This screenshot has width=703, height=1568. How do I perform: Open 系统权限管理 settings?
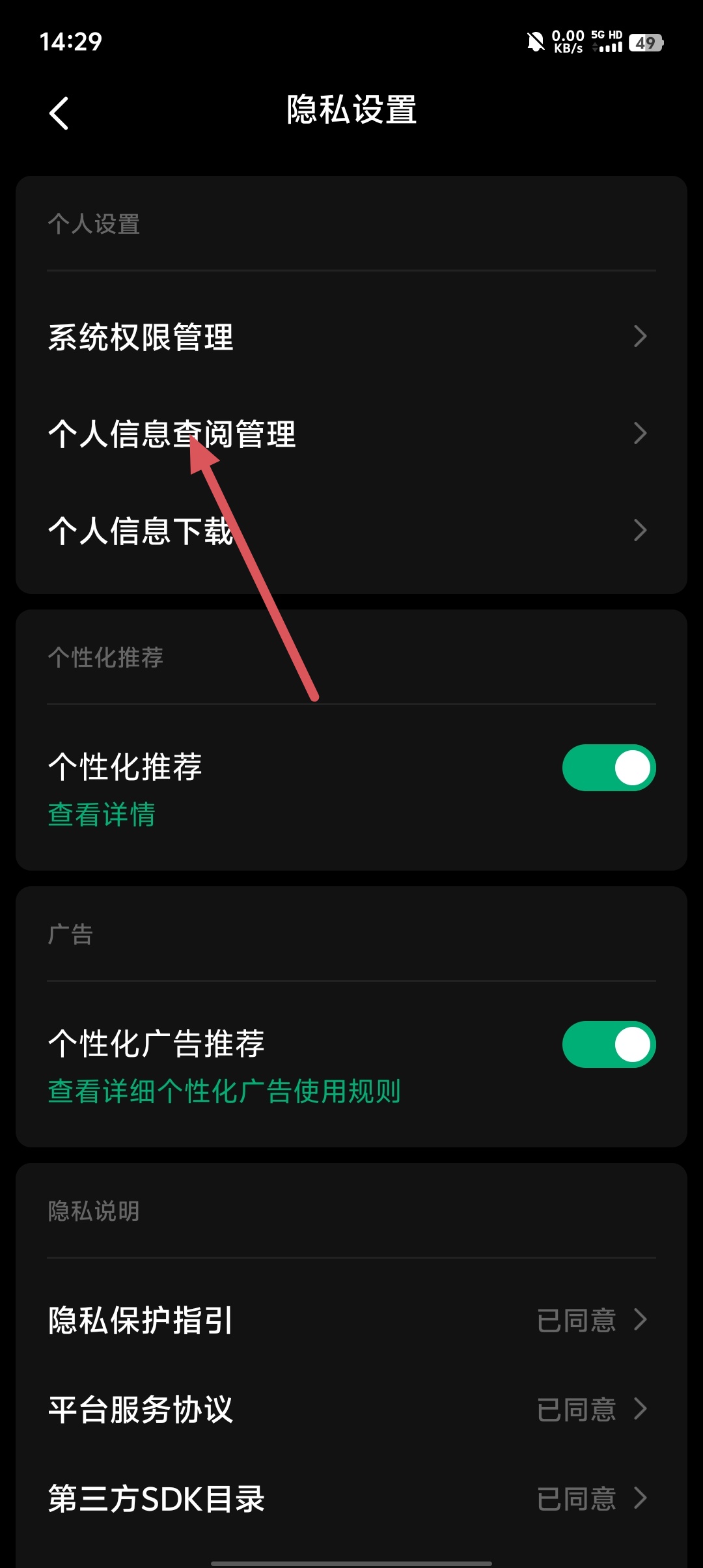point(351,337)
